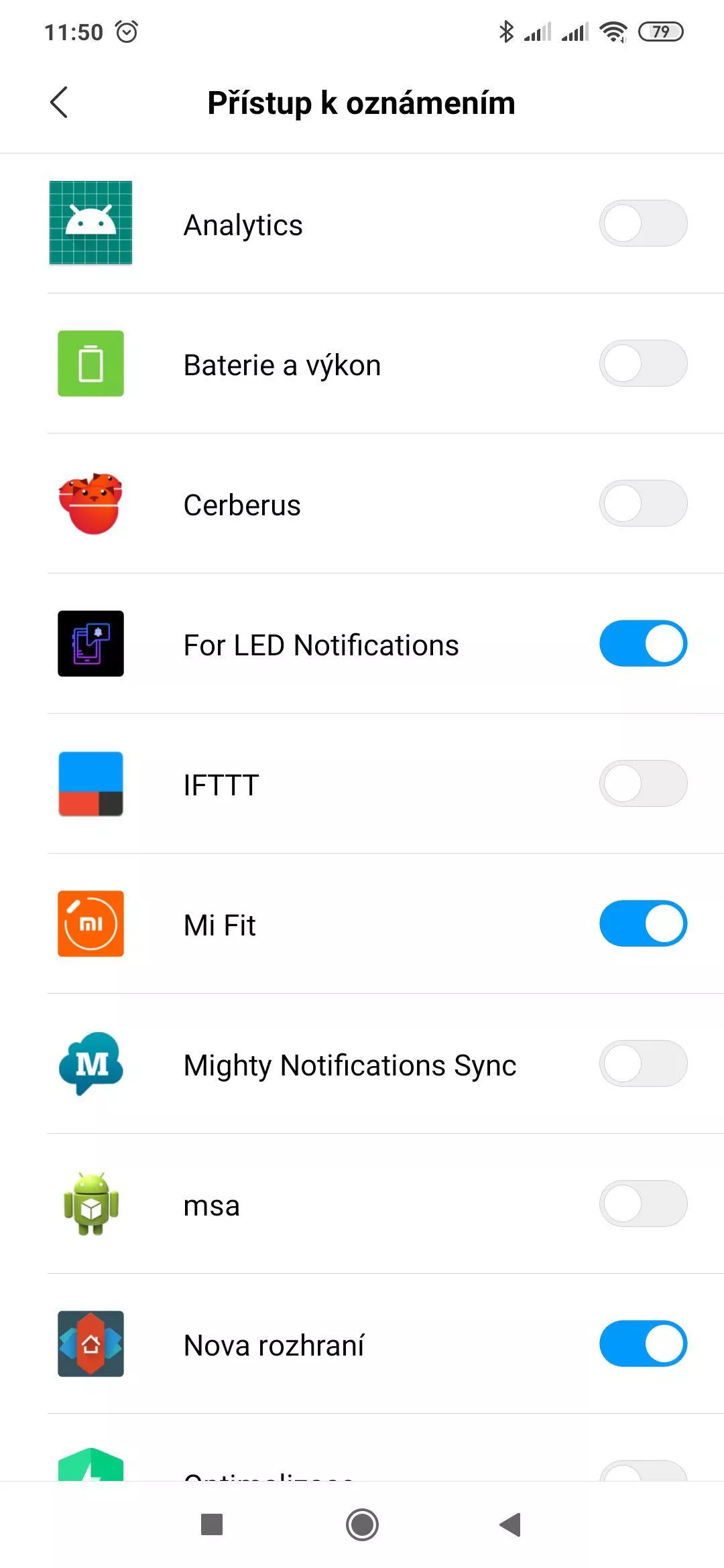This screenshot has height=1568, width=724.
Task: Tap the system home button
Action: (362, 1525)
